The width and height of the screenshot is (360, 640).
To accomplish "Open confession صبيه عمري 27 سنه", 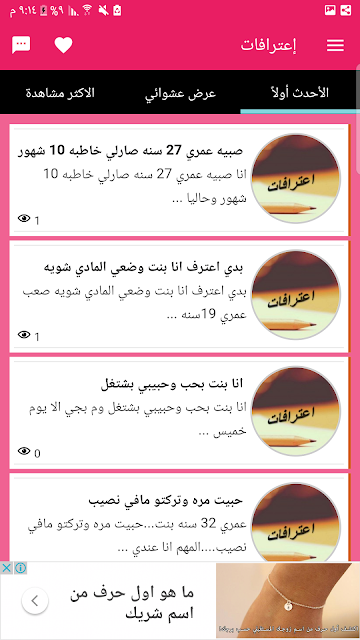I will (x=179, y=180).
